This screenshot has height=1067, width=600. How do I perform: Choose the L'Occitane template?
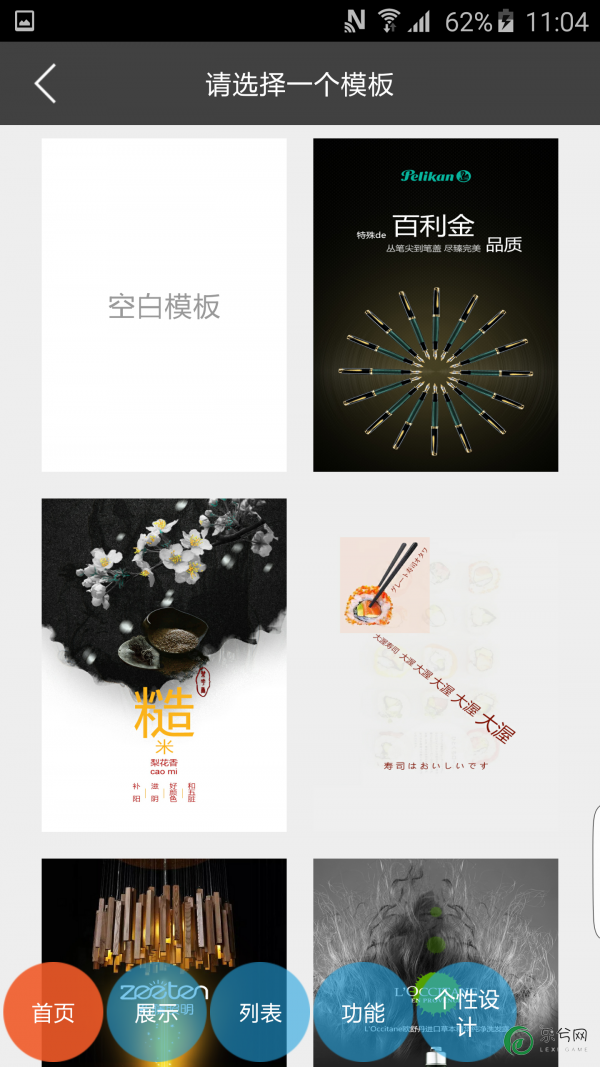435,910
